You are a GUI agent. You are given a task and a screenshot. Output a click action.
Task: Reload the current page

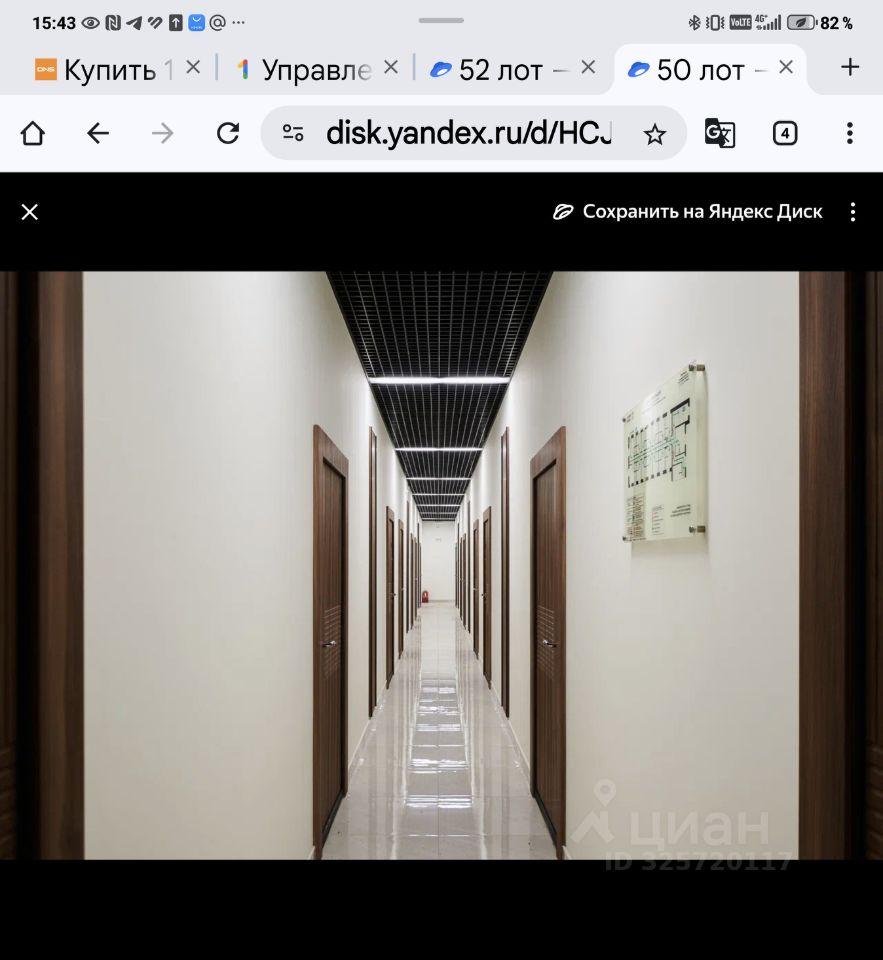click(228, 134)
